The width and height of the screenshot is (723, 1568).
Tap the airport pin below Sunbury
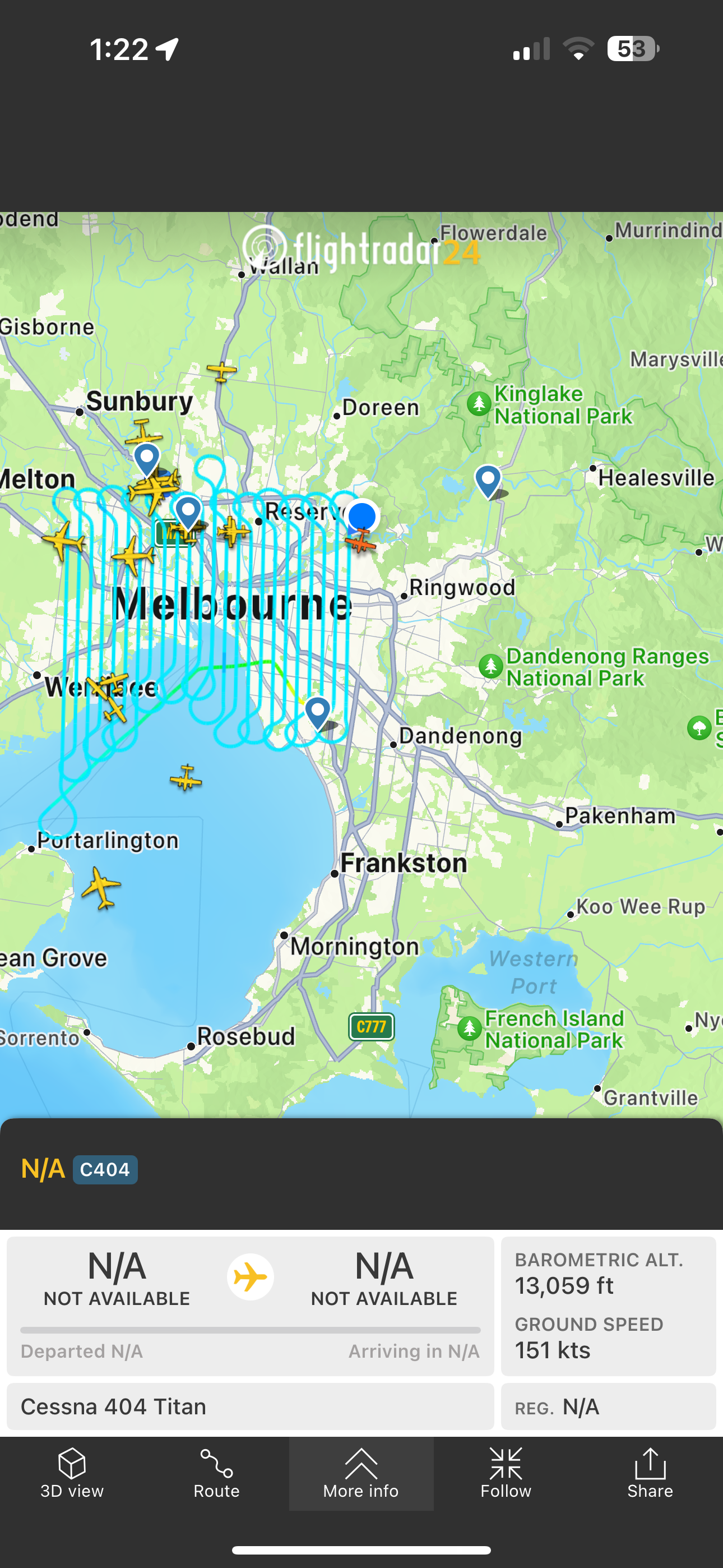(147, 459)
